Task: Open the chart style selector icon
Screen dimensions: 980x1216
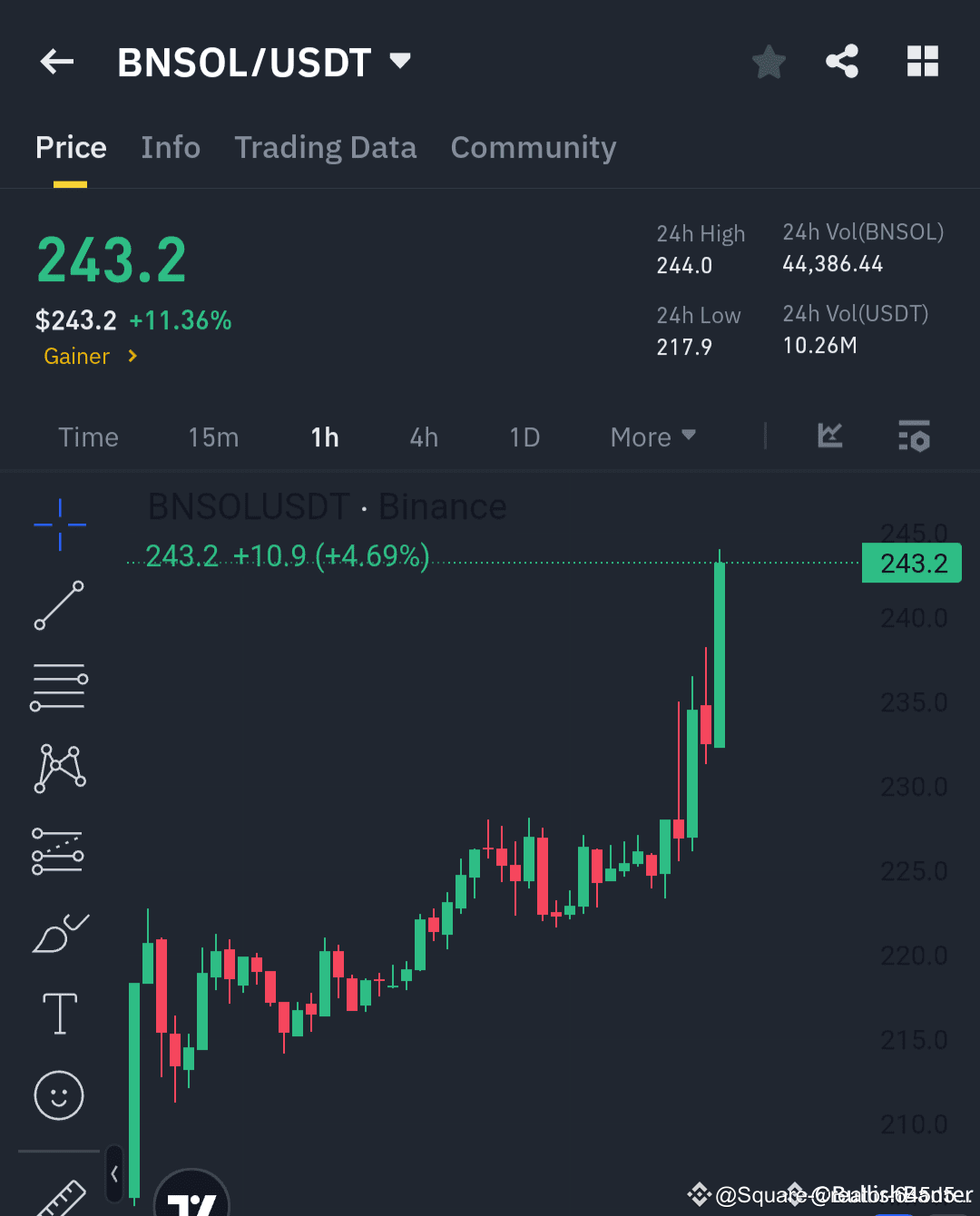Action: point(829,436)
